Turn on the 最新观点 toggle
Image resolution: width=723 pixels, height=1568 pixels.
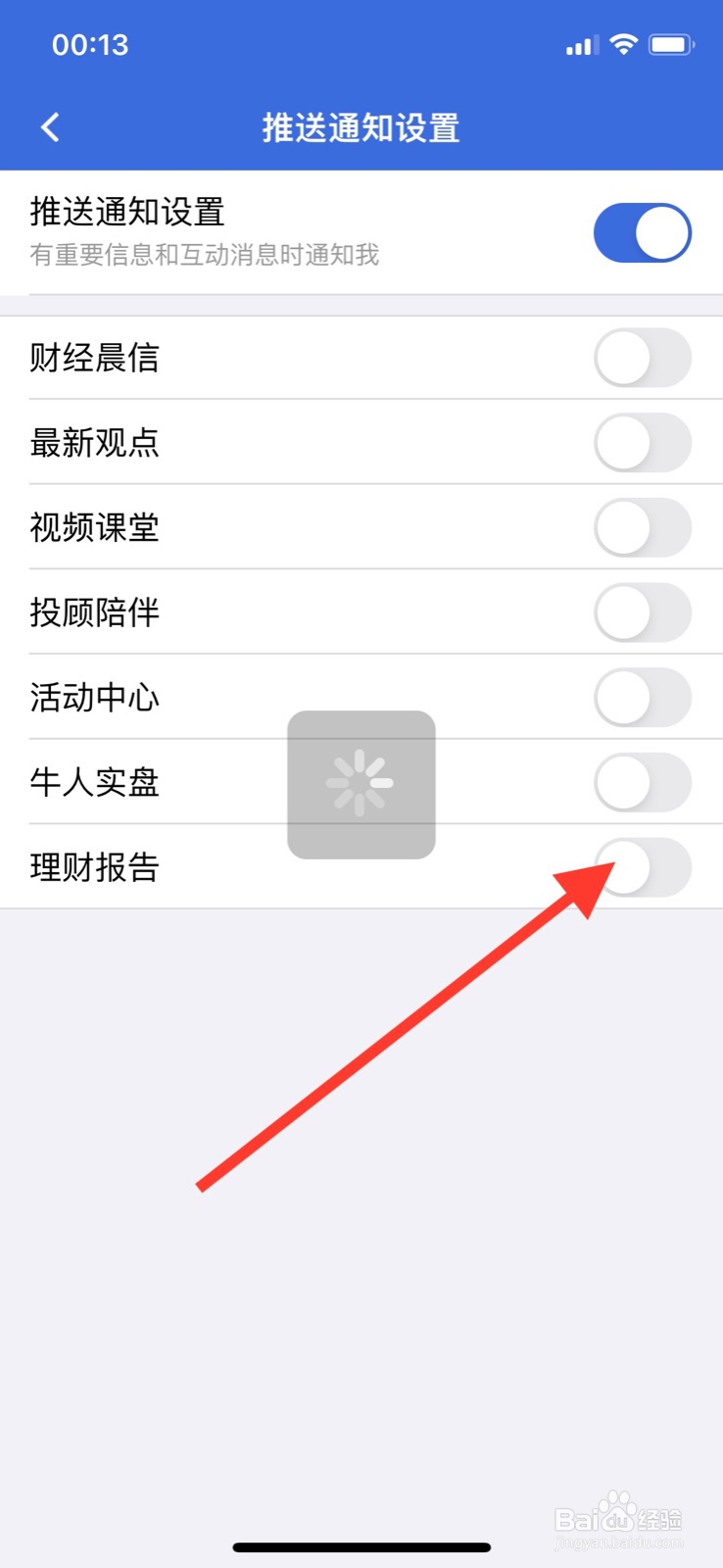pos(642,443)
